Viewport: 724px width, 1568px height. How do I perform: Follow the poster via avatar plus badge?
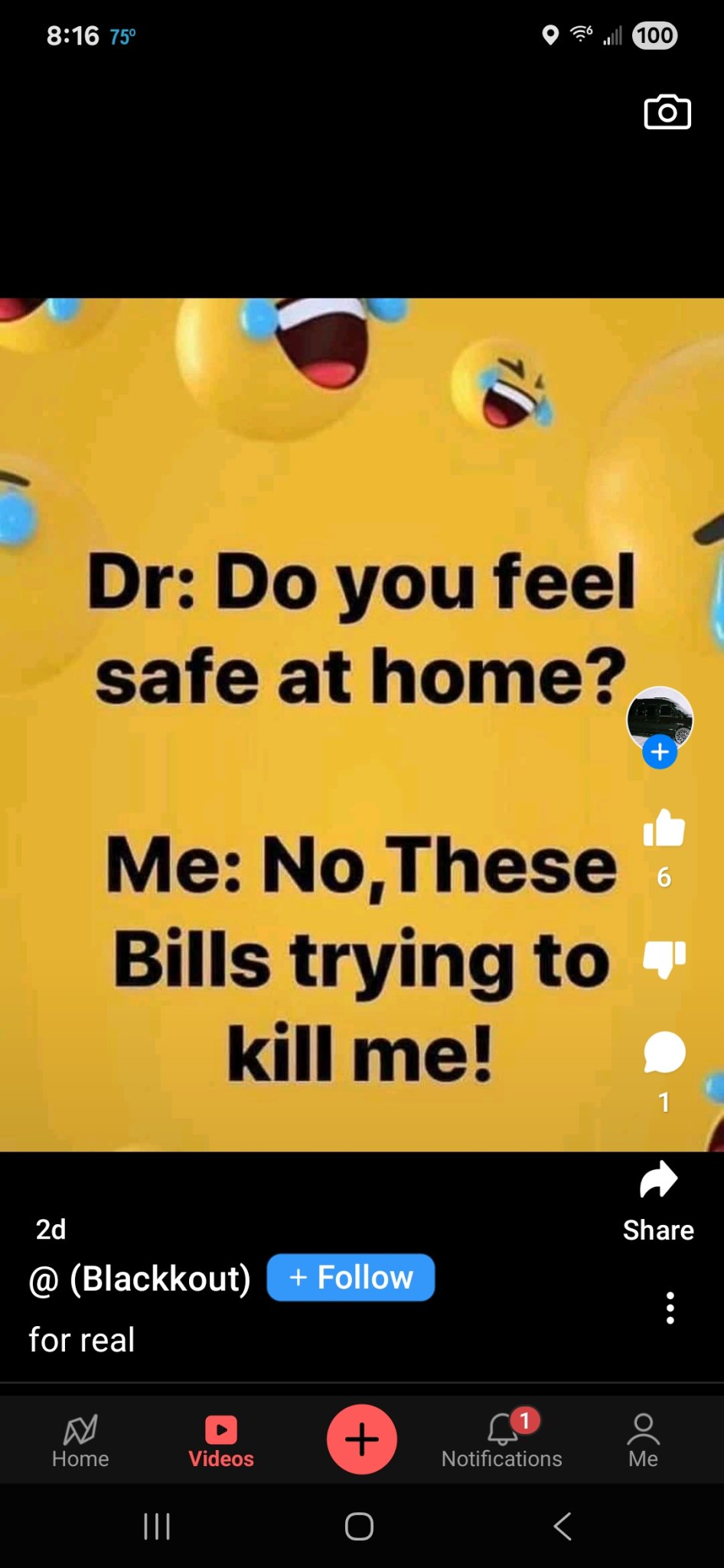coord(659,752)
